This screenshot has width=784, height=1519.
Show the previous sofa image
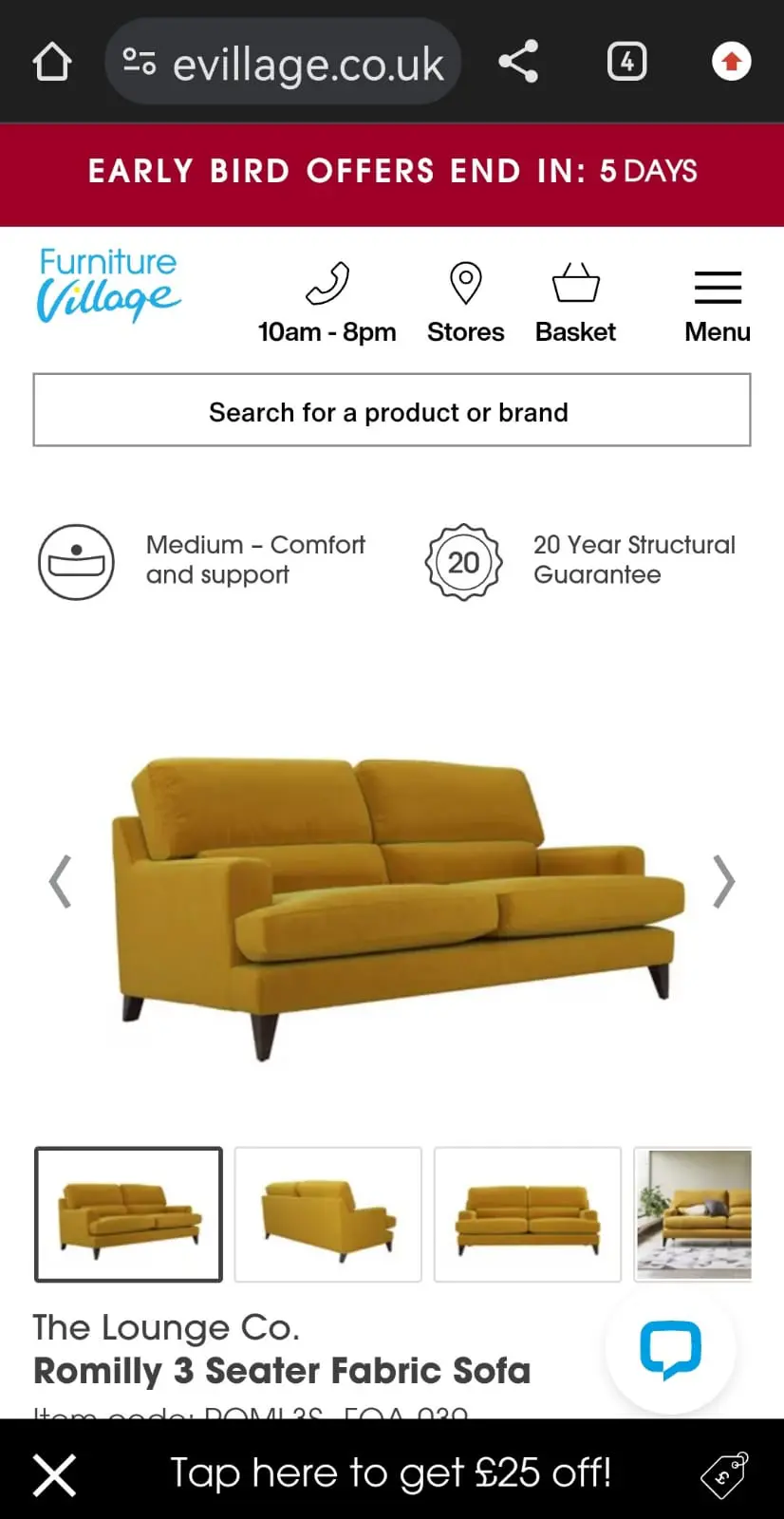click(x=61, y=882)
